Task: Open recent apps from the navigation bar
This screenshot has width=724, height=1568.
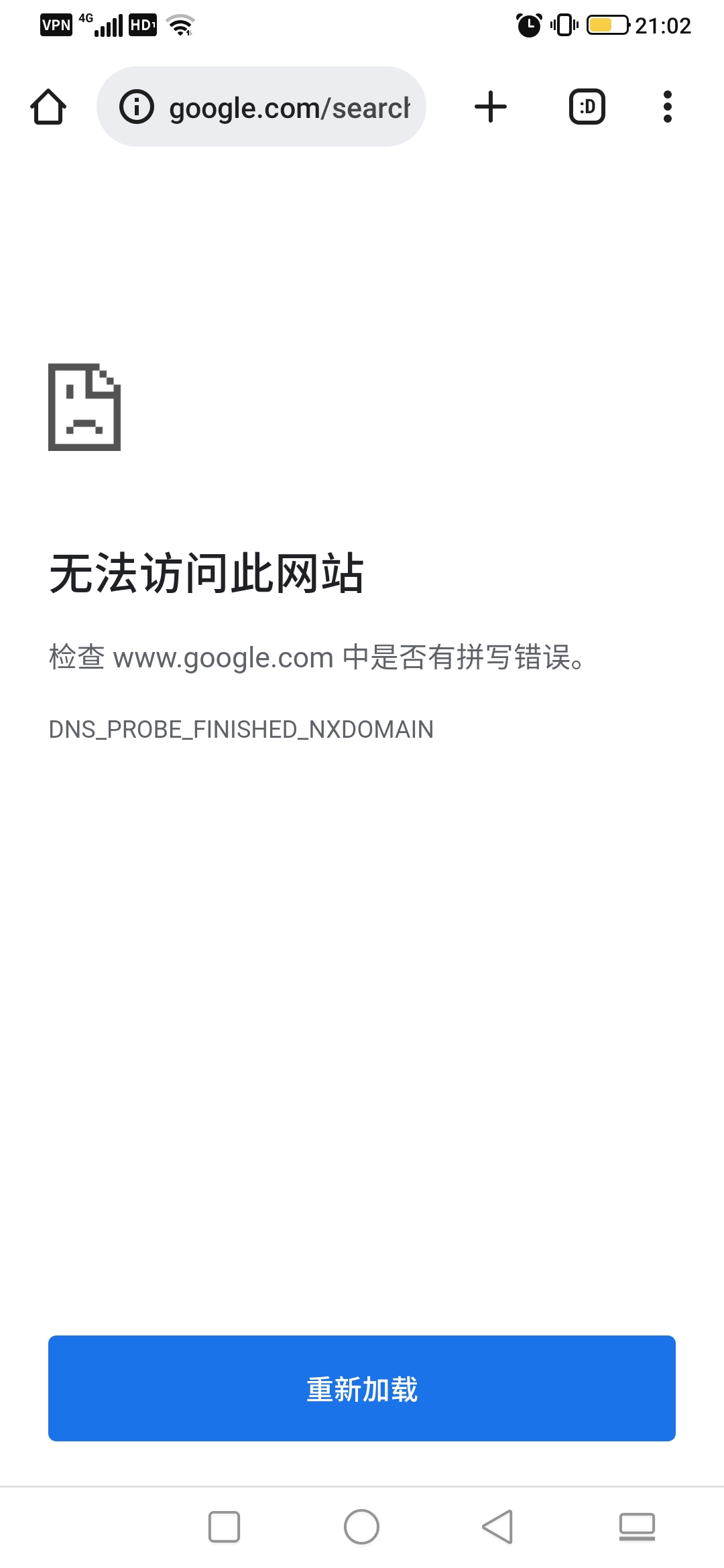Action: click(x=224, y=1527)
